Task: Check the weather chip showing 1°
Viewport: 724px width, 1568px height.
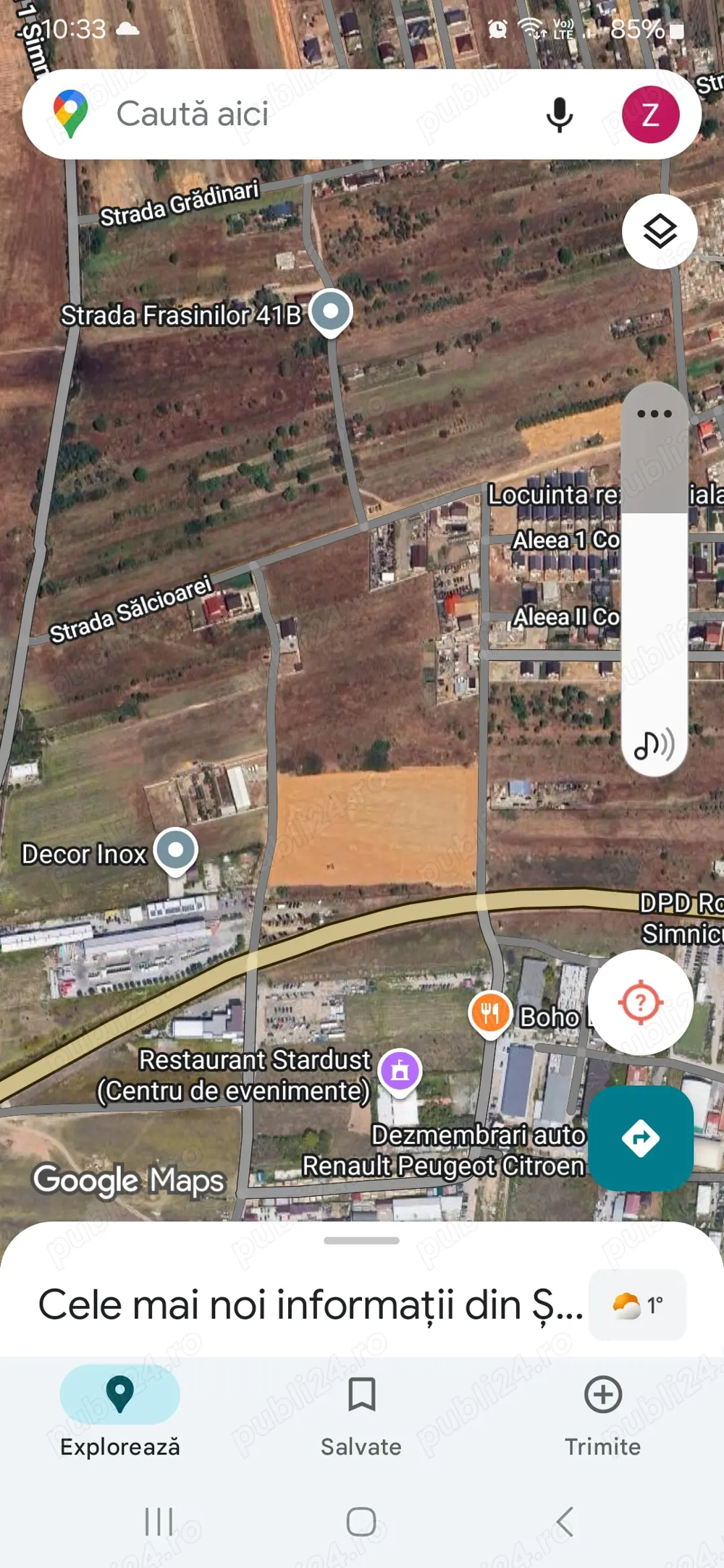Action: point(637,1305)
